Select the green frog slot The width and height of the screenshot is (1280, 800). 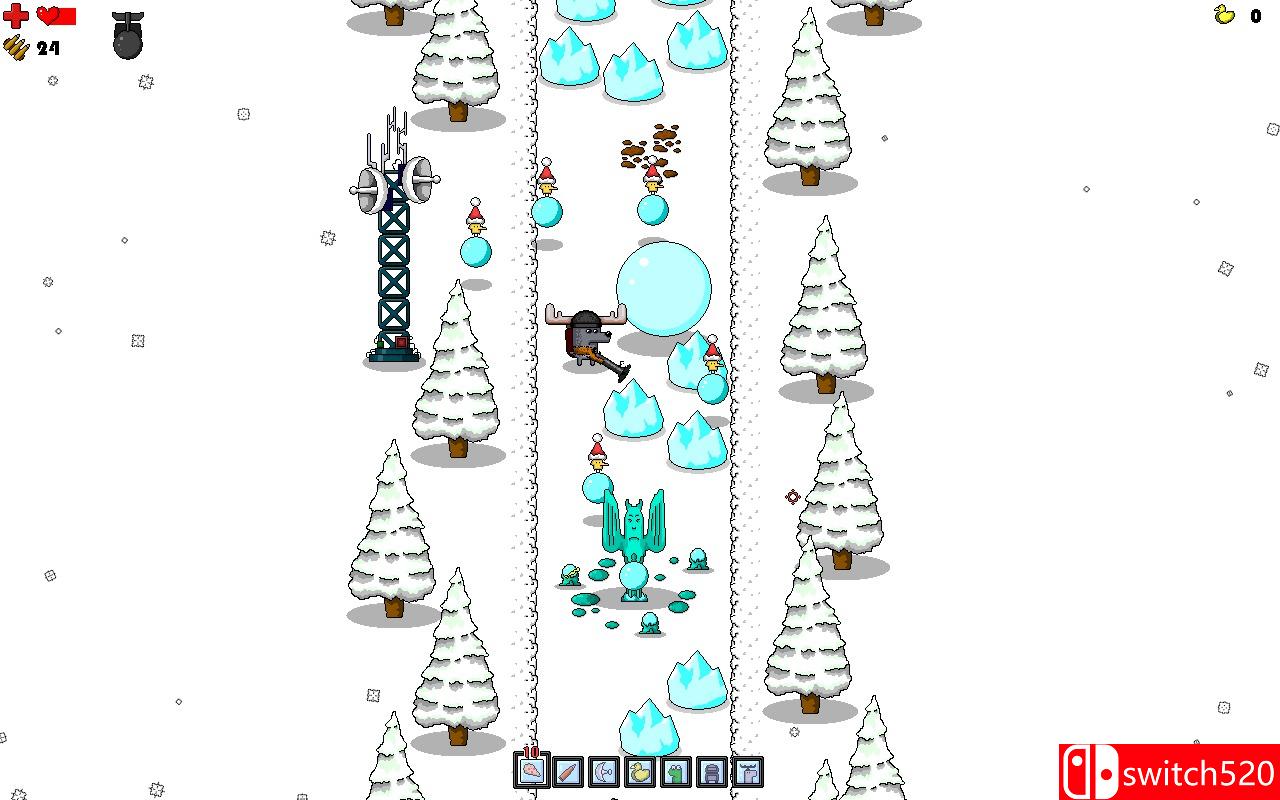(x=676, y=771)
